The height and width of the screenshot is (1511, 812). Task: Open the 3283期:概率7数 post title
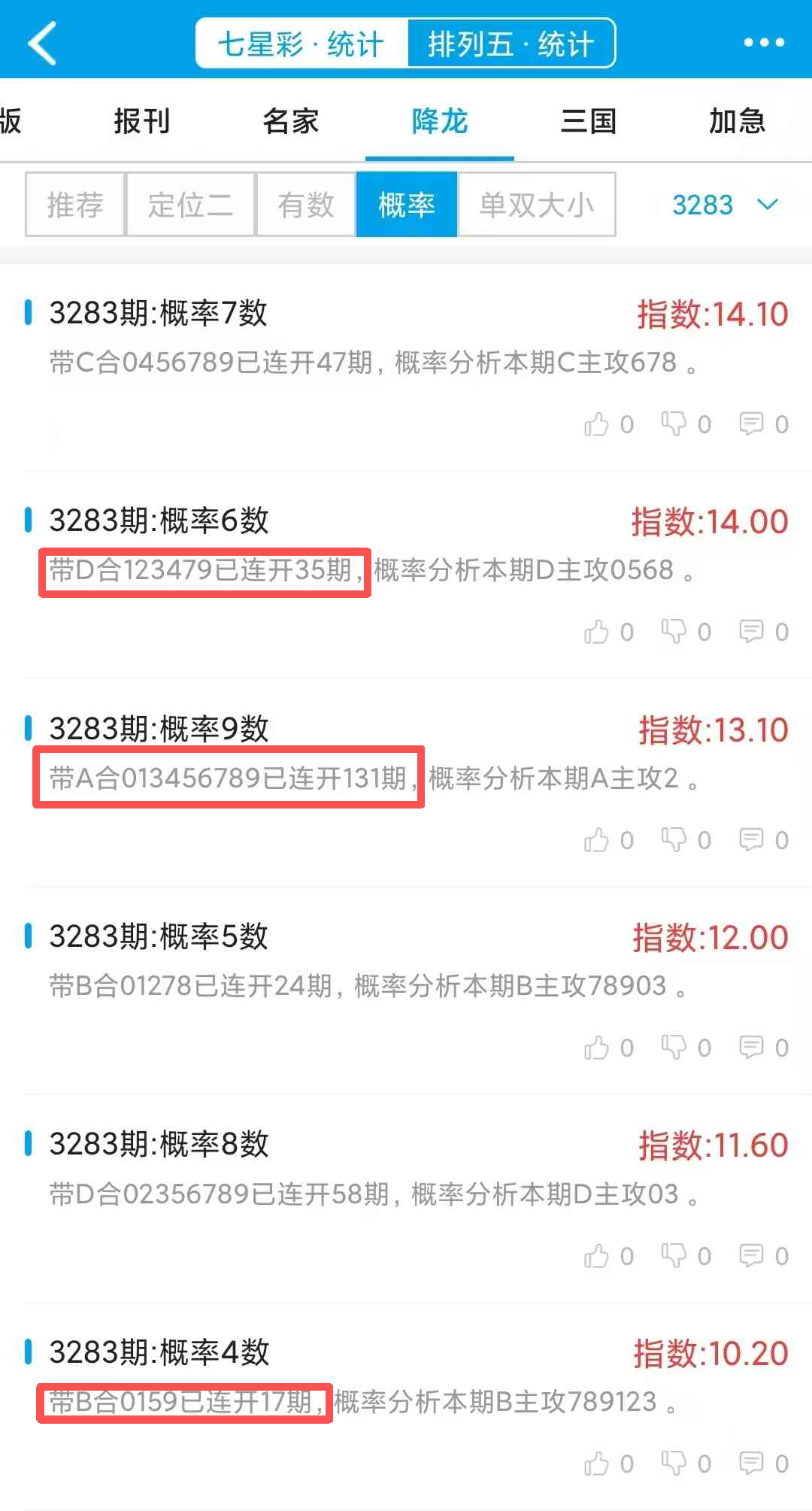tap(159, 314)
